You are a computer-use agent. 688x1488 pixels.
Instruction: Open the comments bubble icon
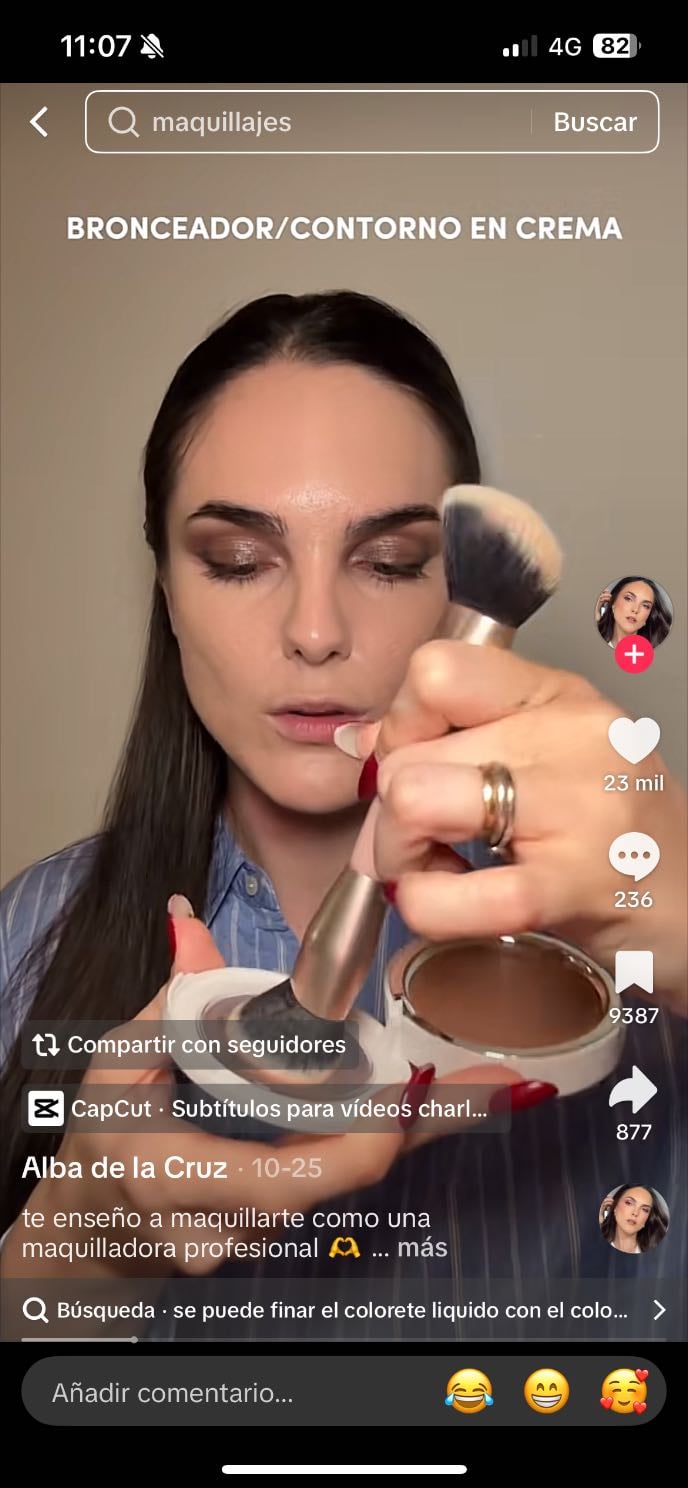[634, 857]
